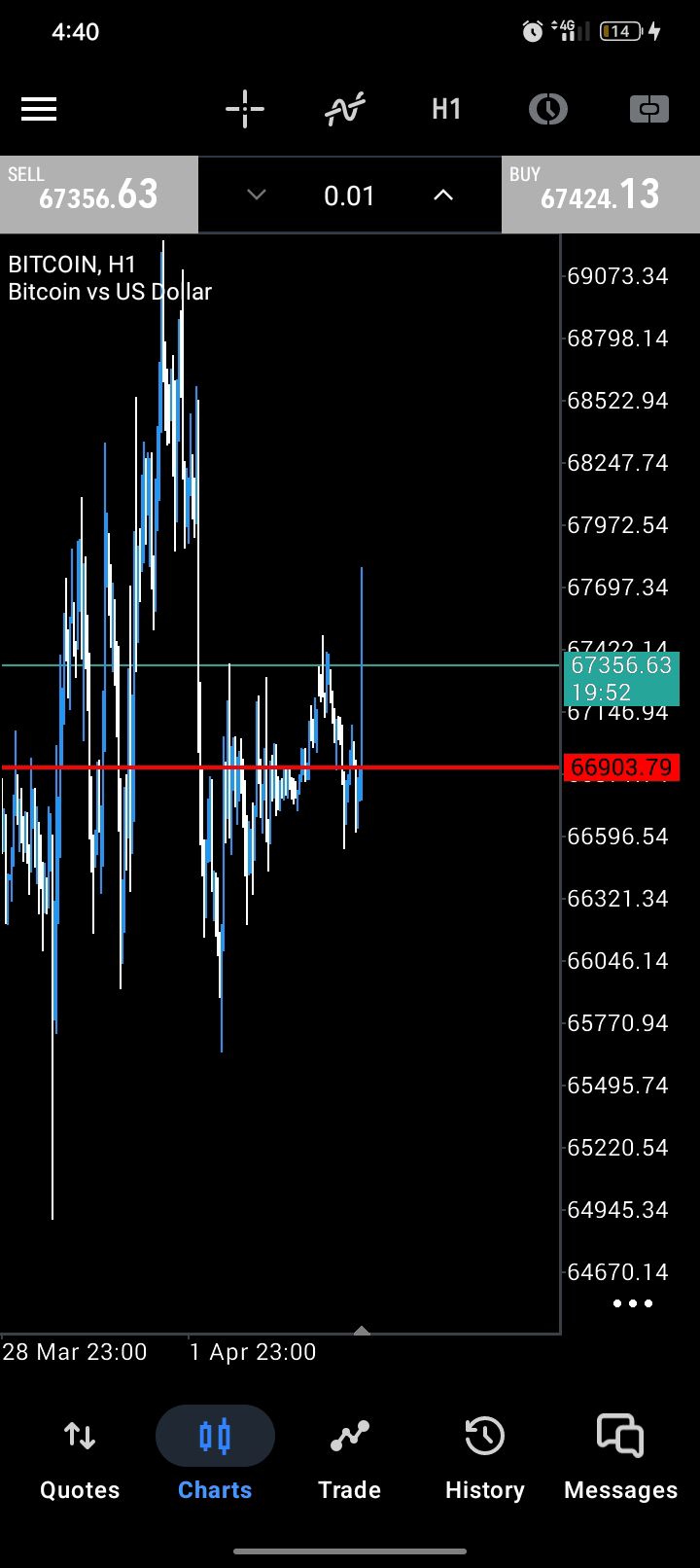
Task: Open the indicators list
Action: tap(345, 109)
